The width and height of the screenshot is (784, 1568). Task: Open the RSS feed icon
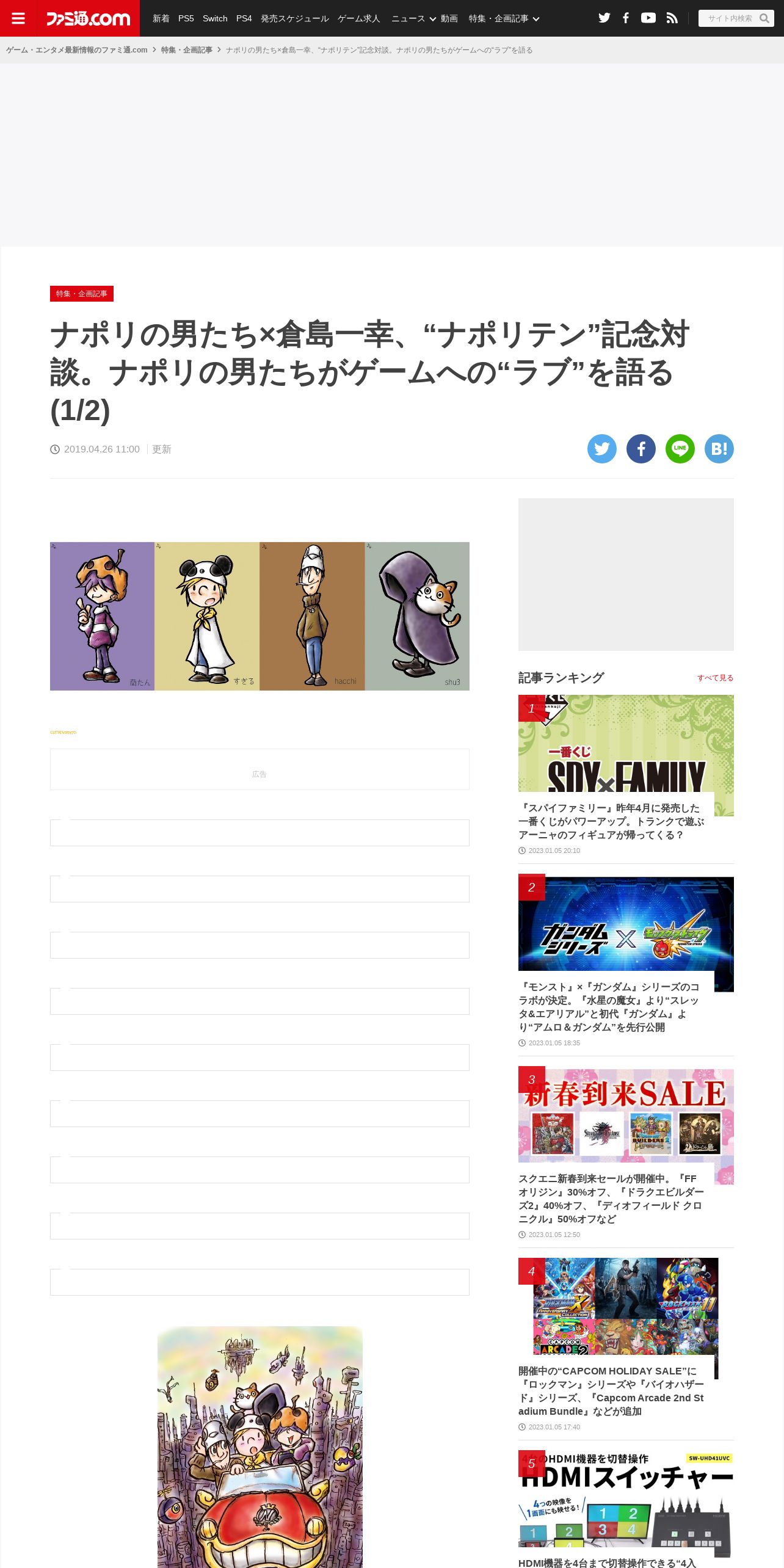672,18
